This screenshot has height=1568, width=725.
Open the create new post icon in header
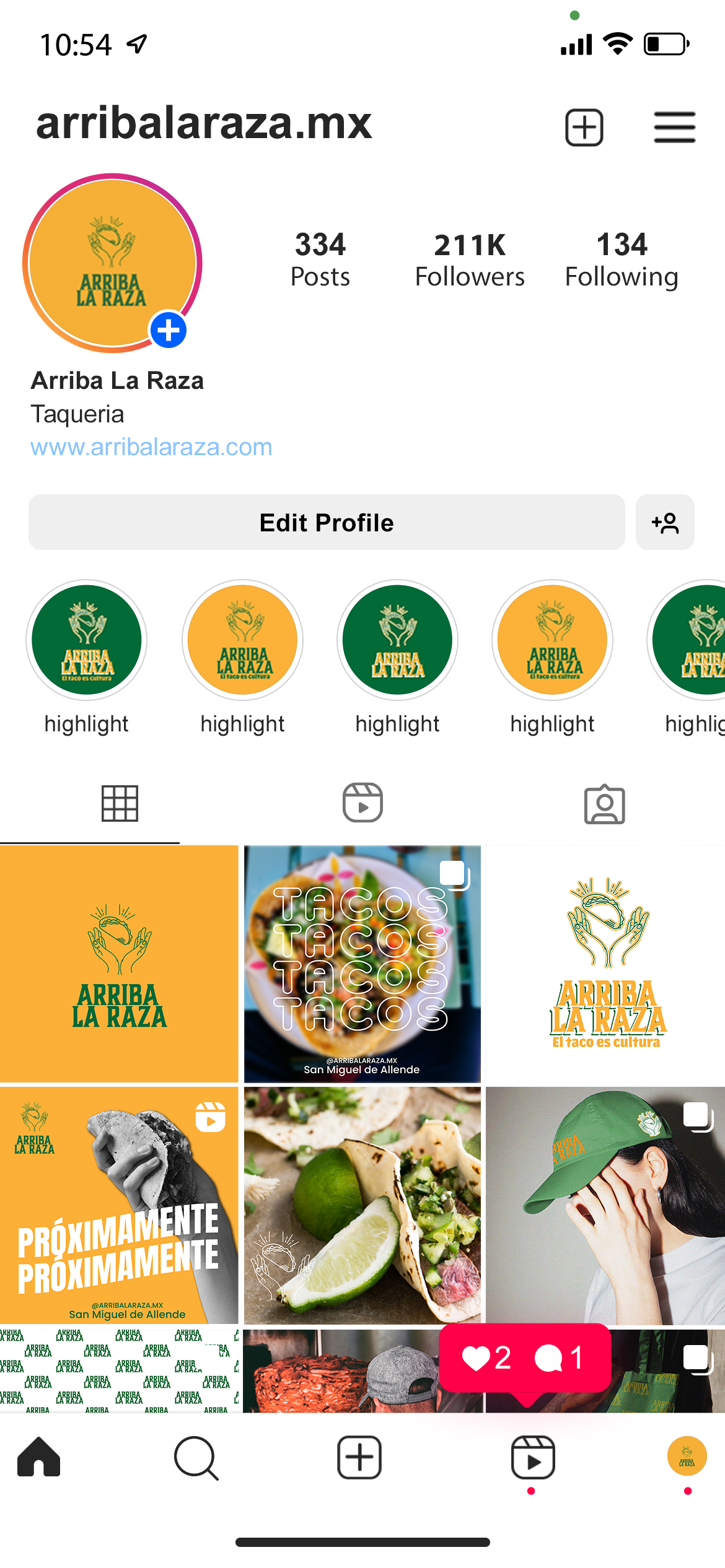[584, 128]
